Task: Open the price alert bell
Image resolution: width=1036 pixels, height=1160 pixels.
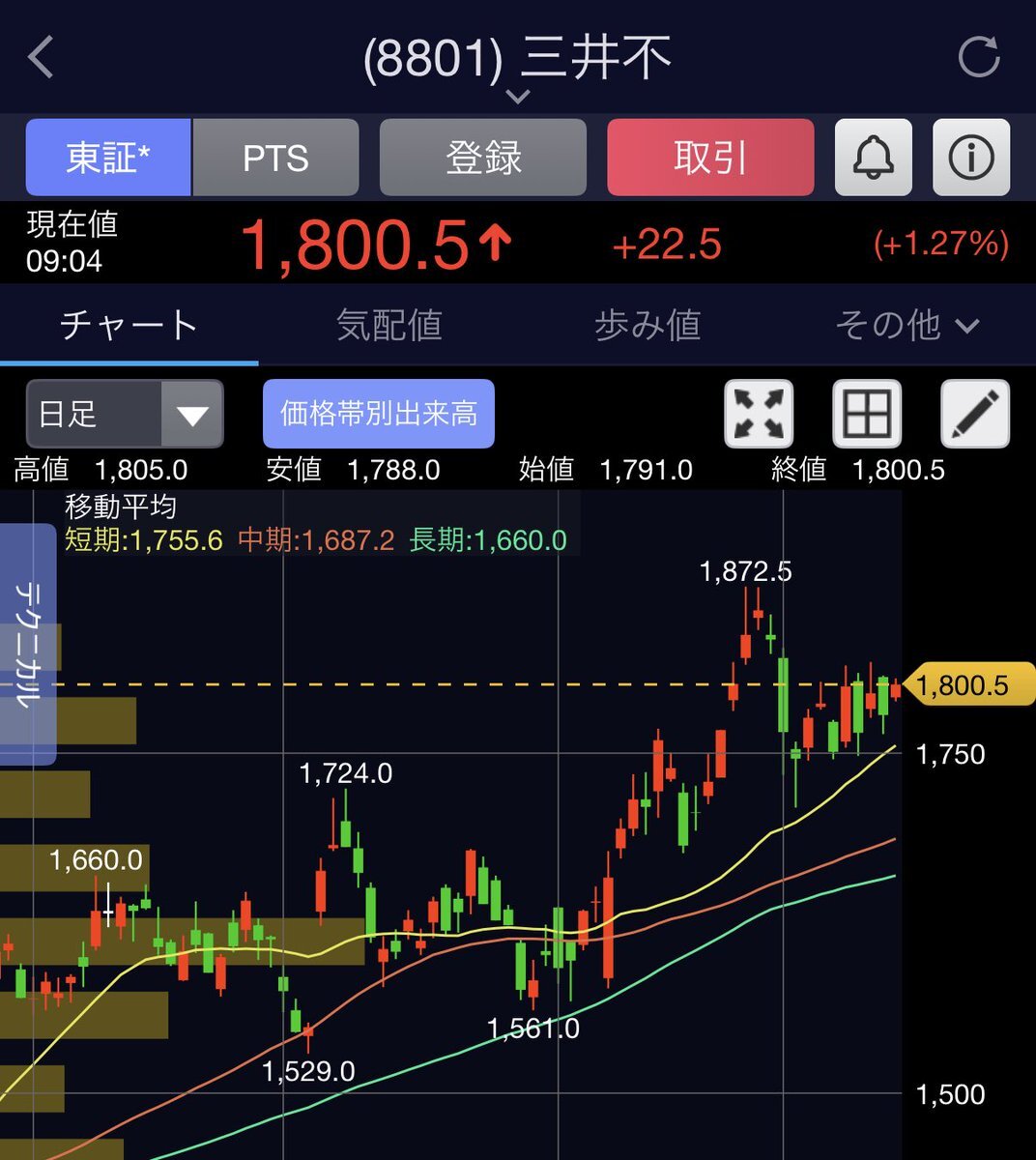Action: click(873, 158)
